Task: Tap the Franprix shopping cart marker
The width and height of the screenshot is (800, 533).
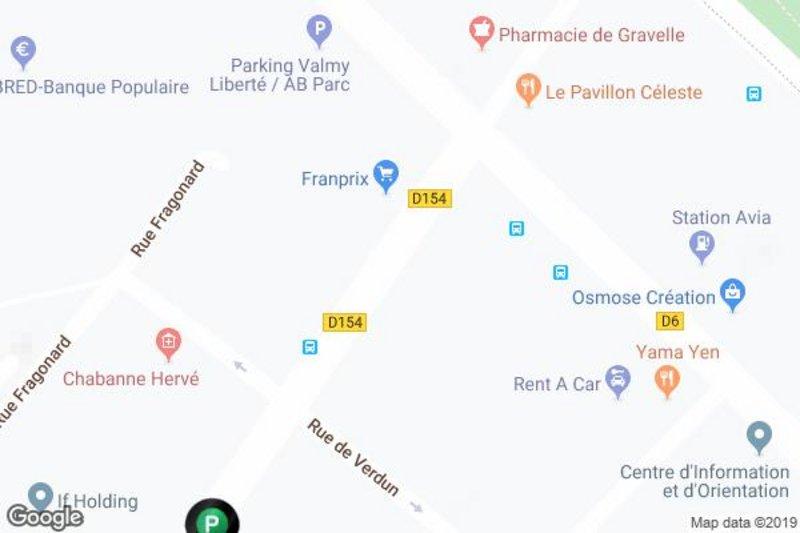Action: 385,175
